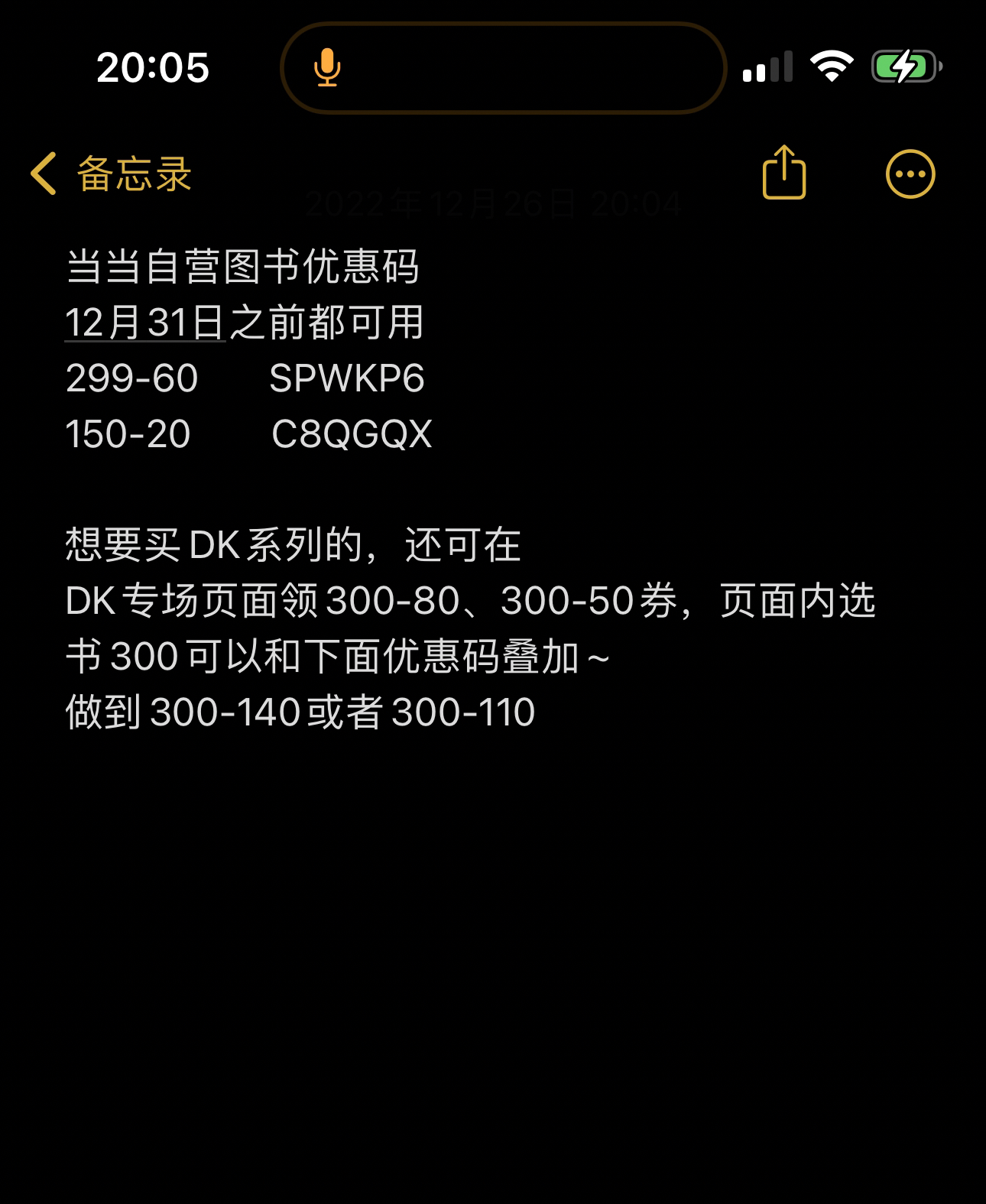
Task: Share this note
Action: coord(784,173)
